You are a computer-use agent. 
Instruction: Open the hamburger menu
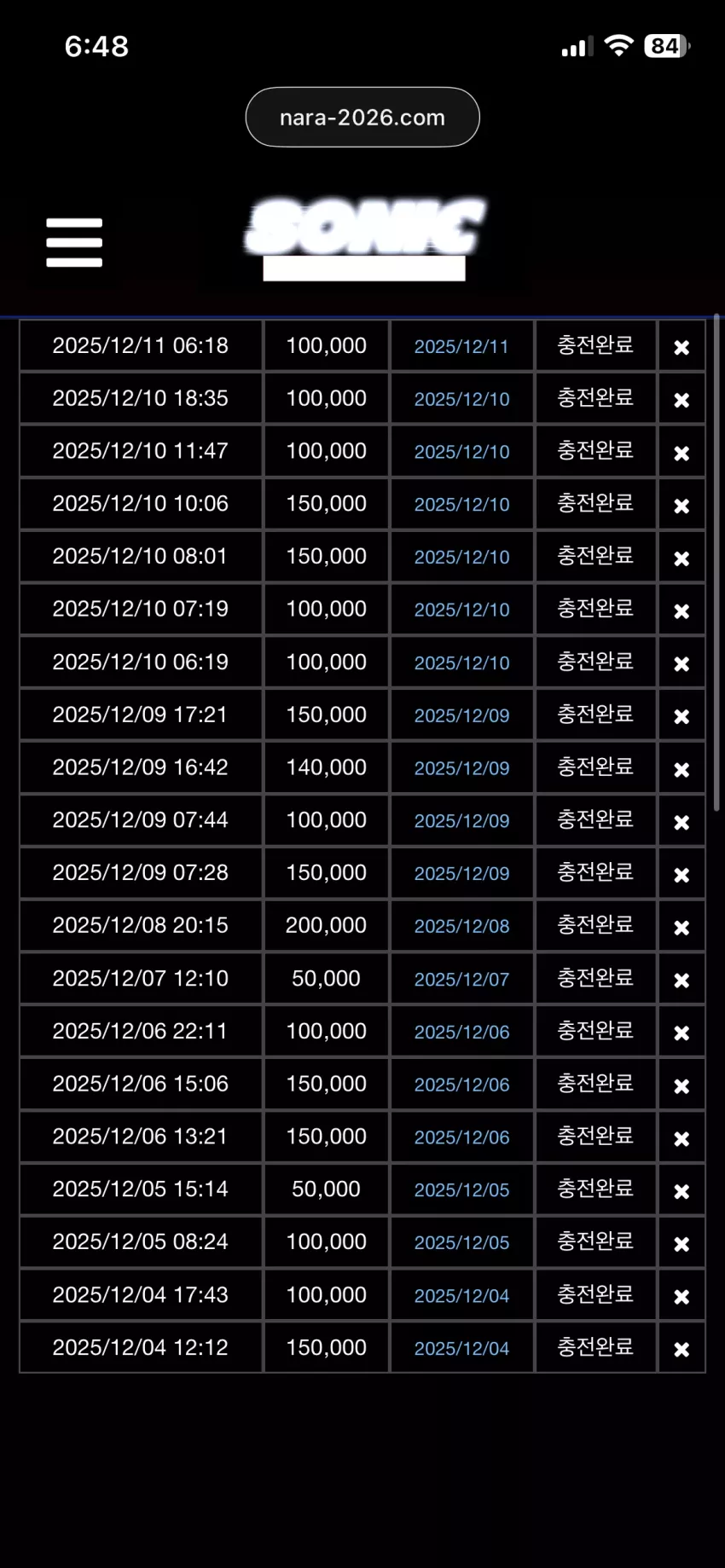(74, 242)
